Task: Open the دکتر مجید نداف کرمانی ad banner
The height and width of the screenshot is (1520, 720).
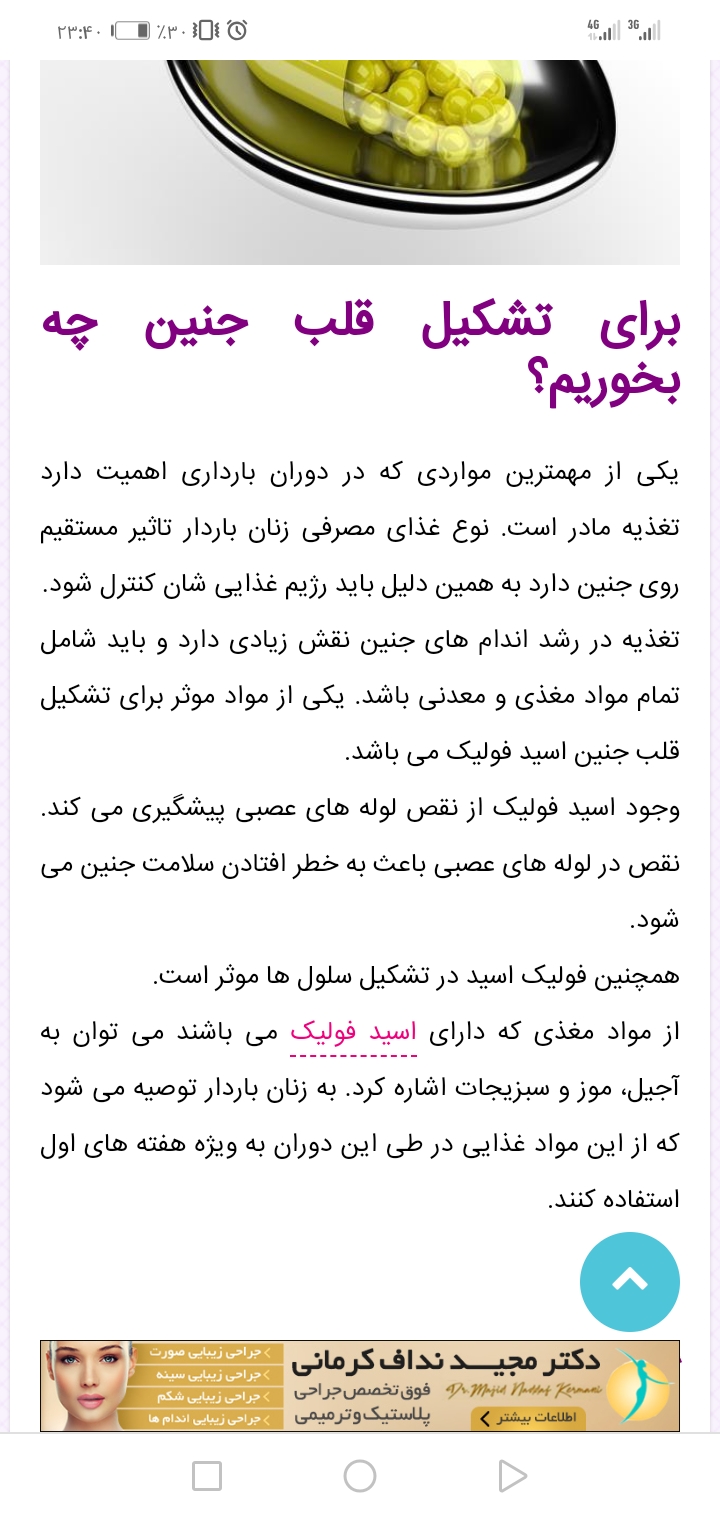Action: [360, 1385]
